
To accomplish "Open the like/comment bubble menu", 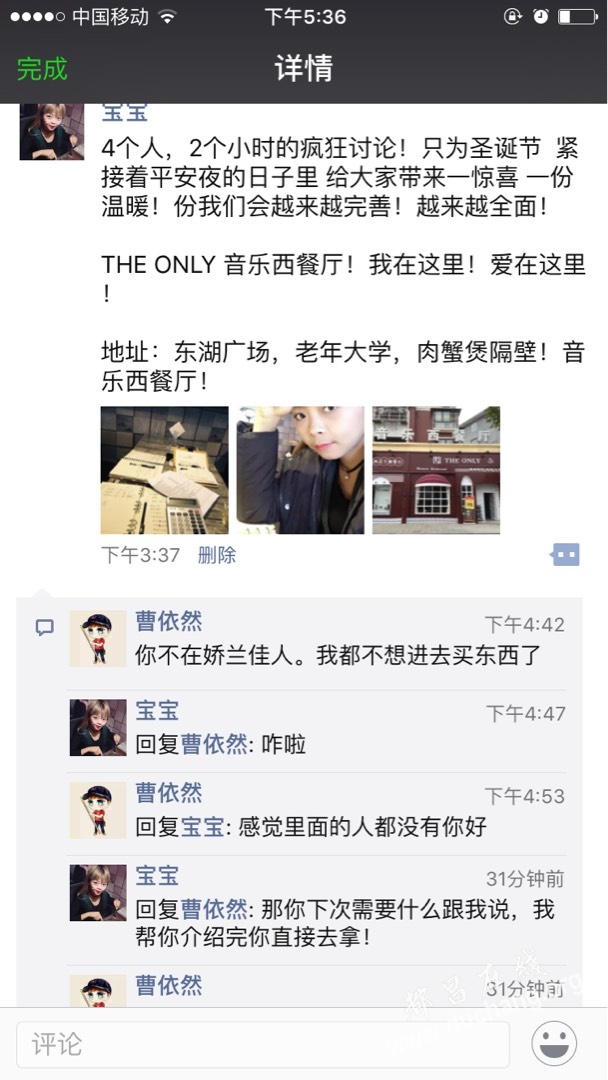I will [564, 554].
